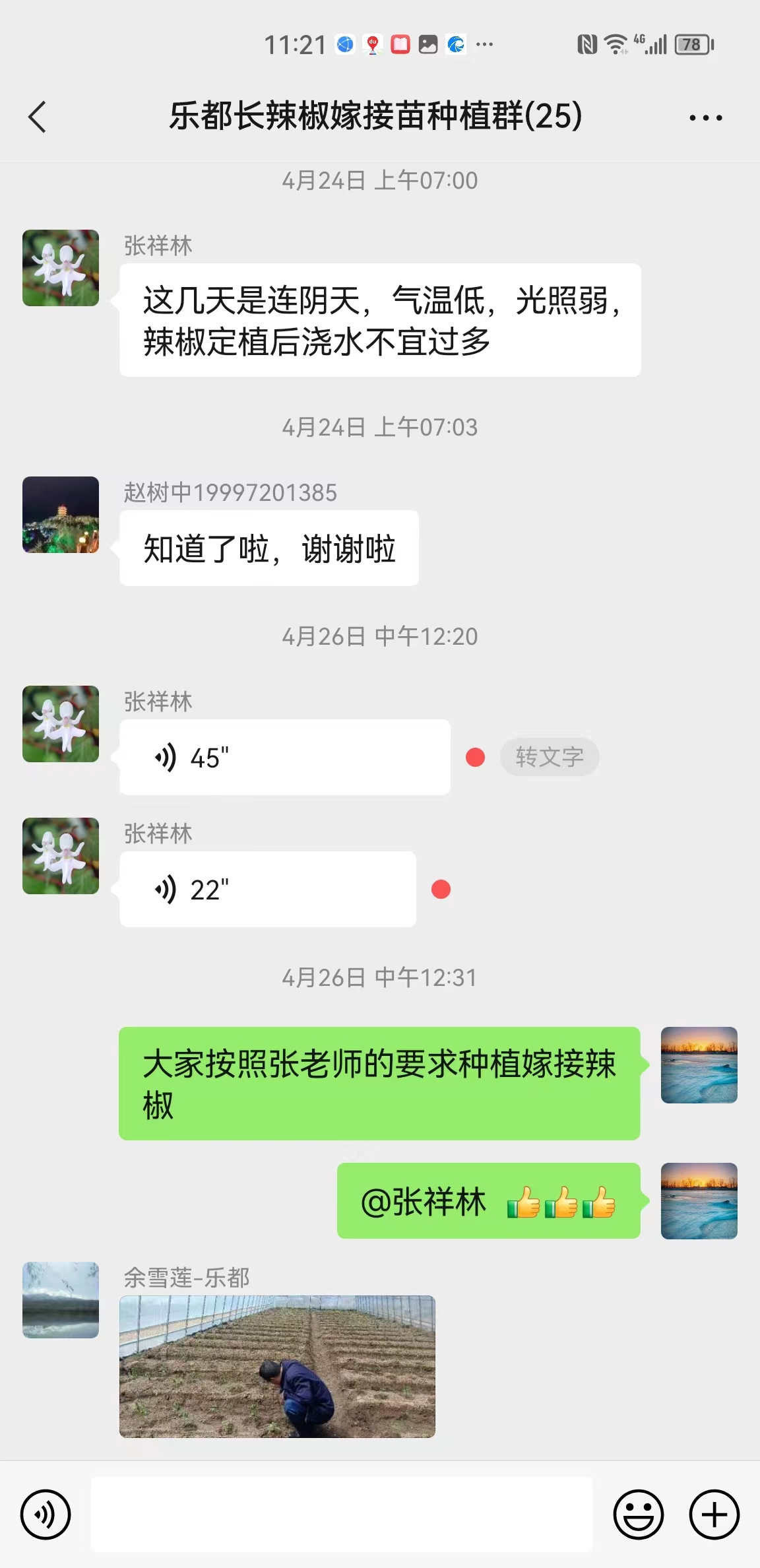Open 余雪莲-乐都's profile avatar
This screenshot has width=760, height=1568.
coord(61,1300)
